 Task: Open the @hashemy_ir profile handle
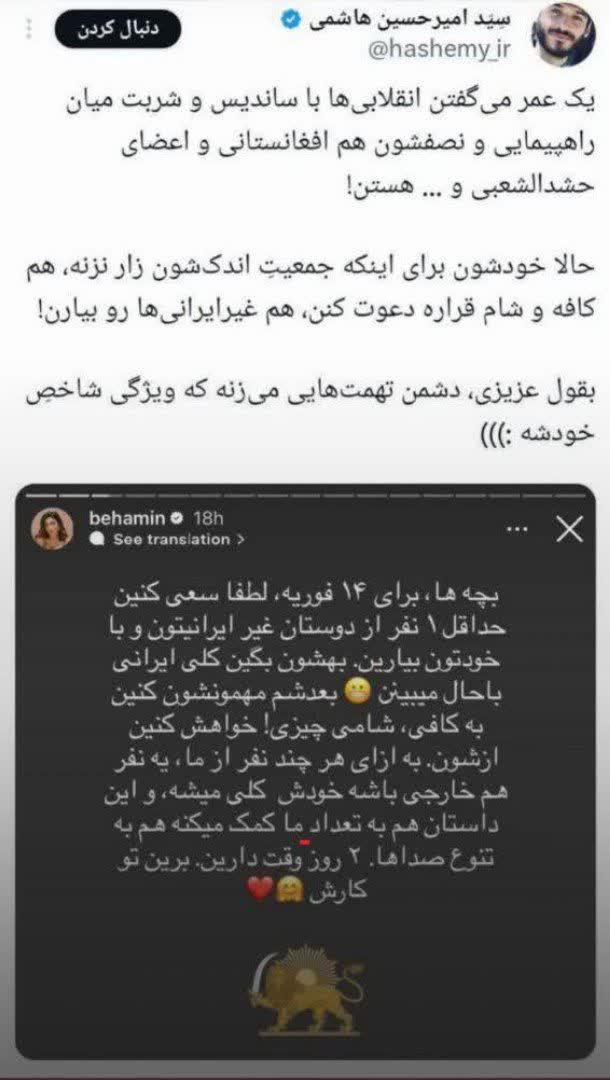454,45
